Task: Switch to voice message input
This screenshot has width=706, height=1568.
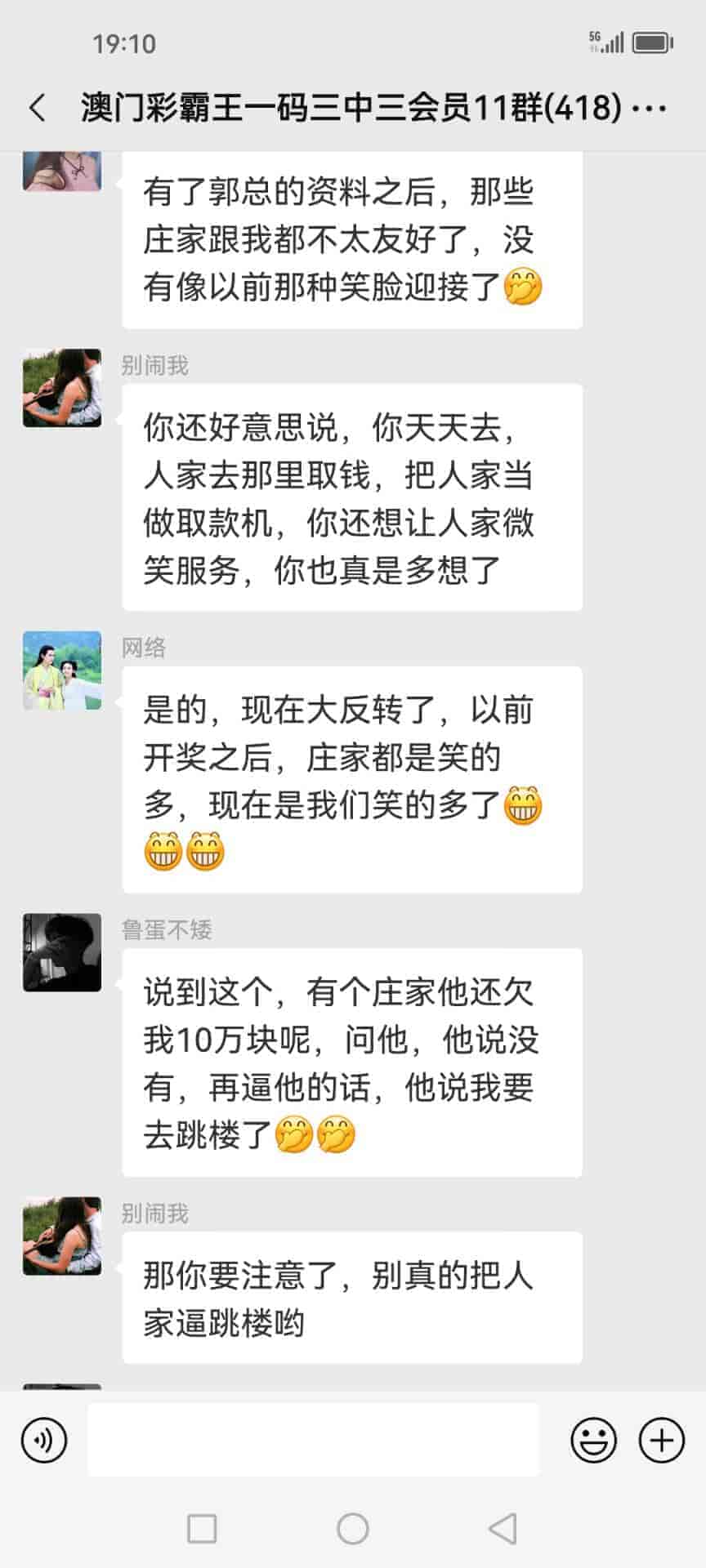Action: coord(44,1440)
